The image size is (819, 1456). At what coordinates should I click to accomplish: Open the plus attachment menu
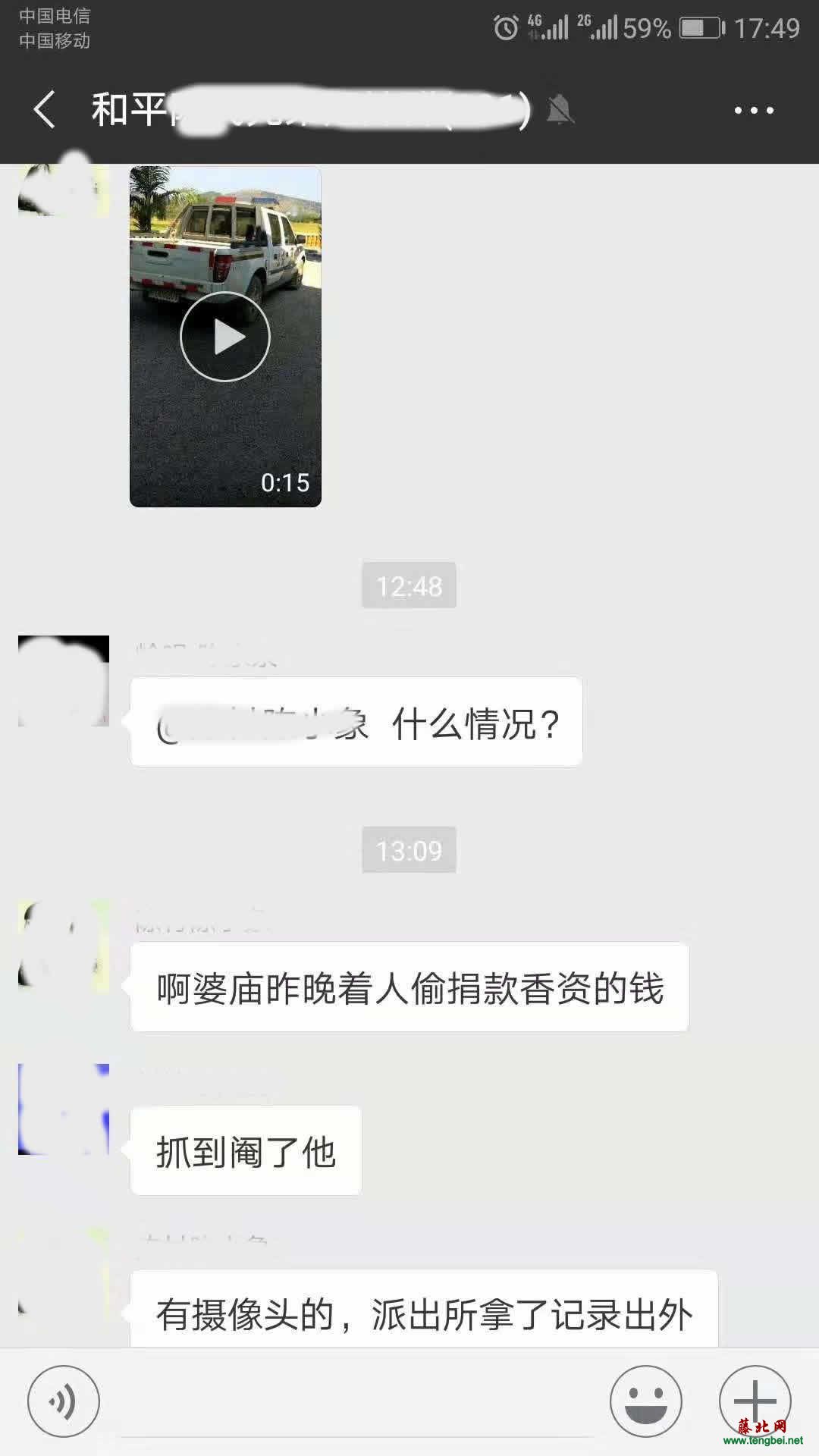[x=755, y=1401]
